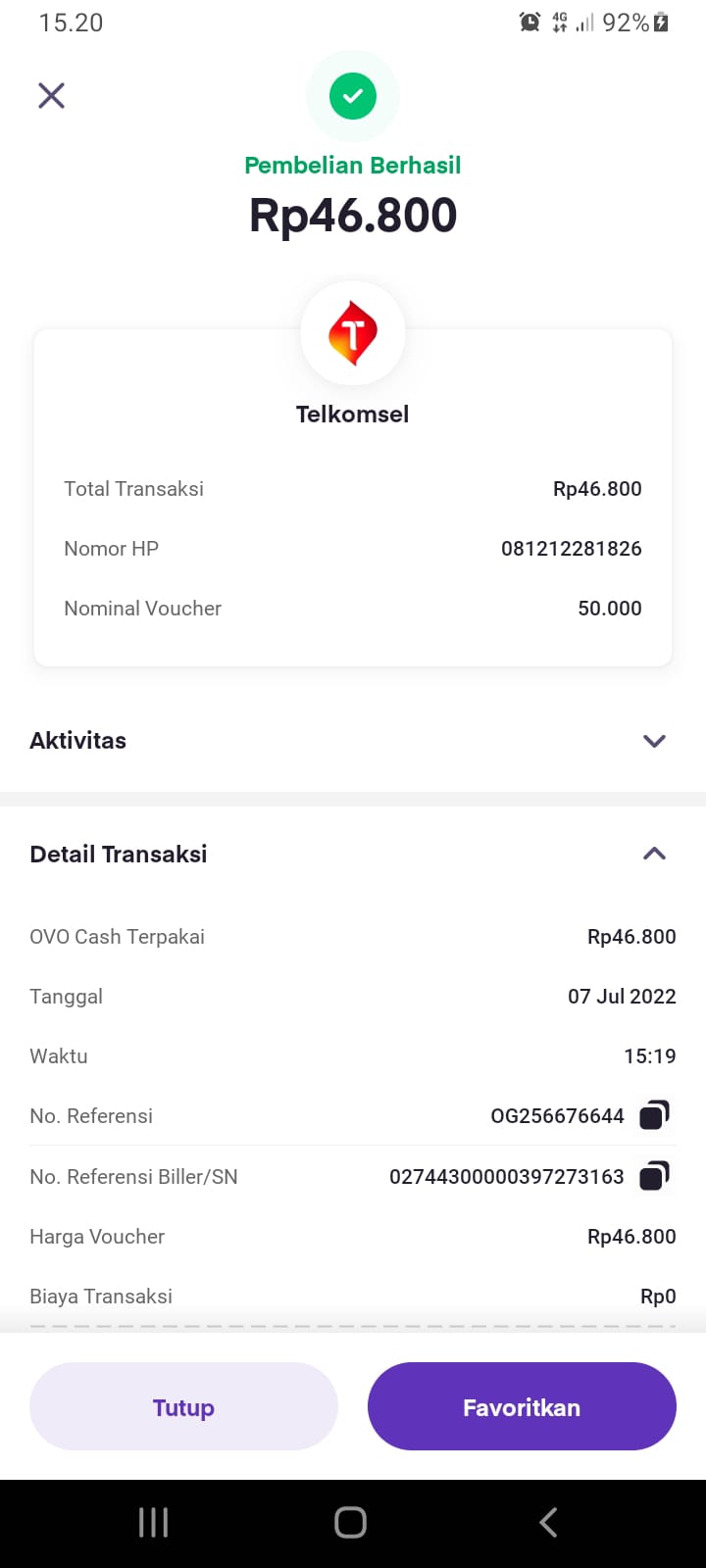The height and width of the screenshot is (1568, 706).
Task: Close the receipt with the X icon
Action: pos(51,95)
